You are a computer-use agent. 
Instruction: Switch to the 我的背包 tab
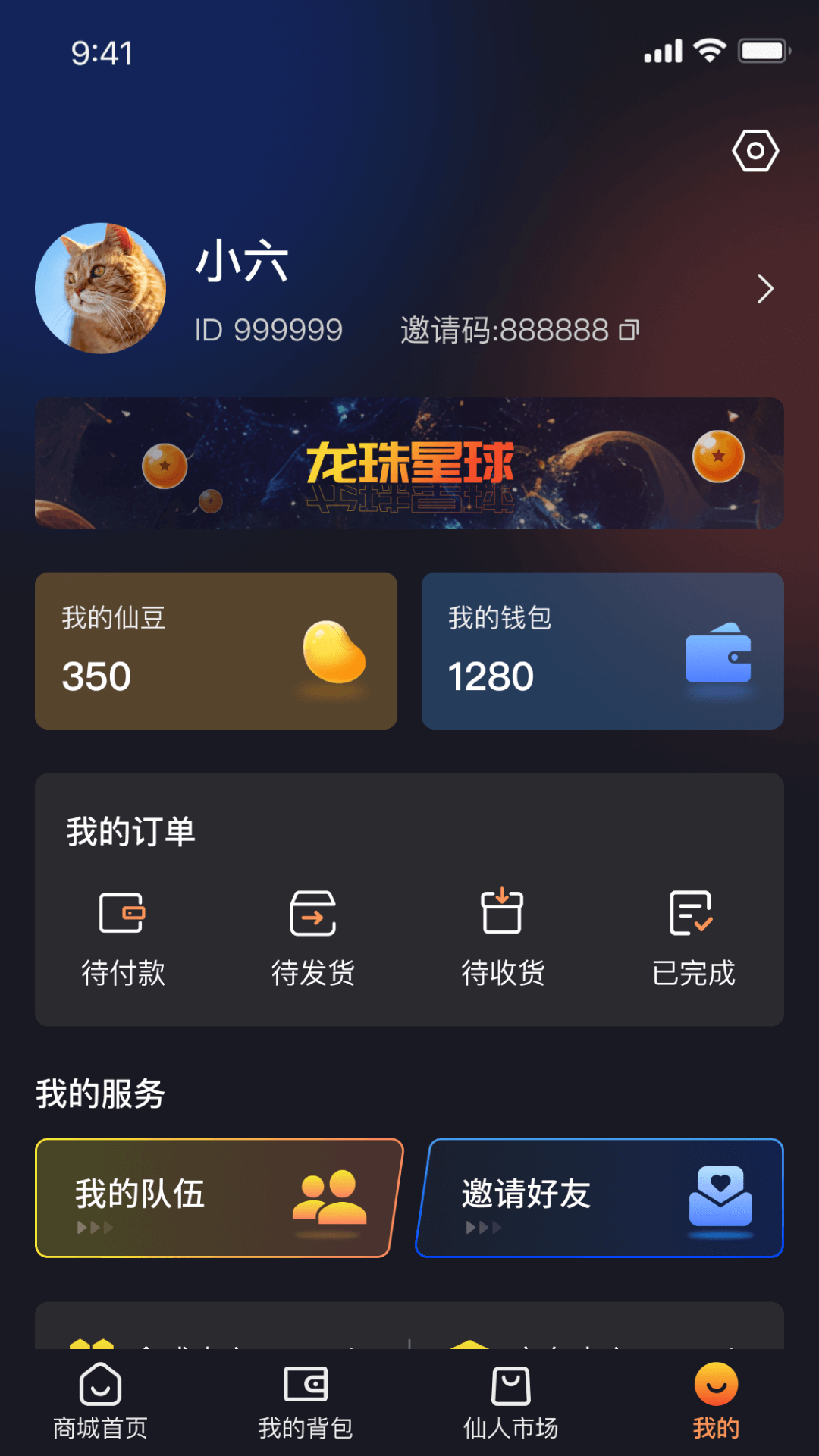pyautogui.click(x=306, y=1401)
